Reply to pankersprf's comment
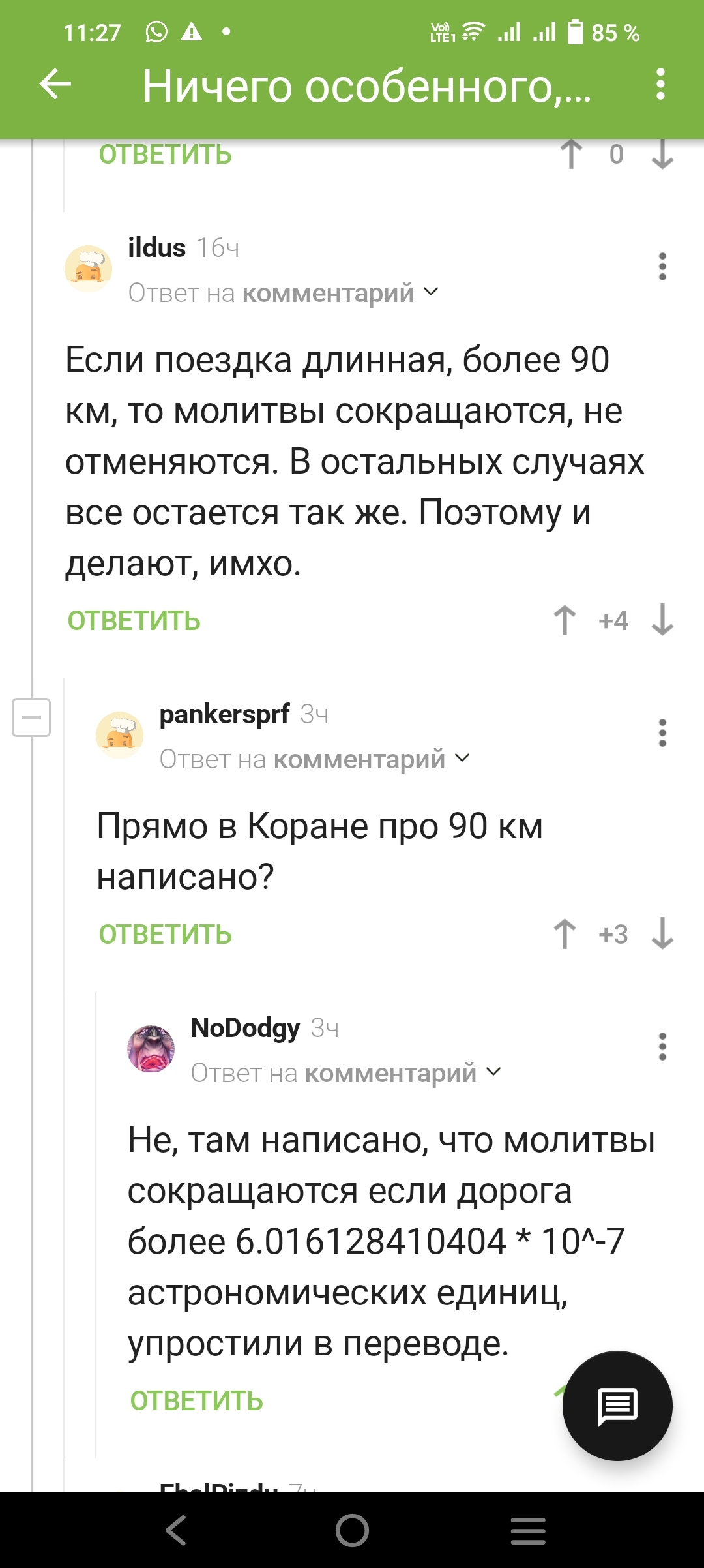 tap(165, 934)
